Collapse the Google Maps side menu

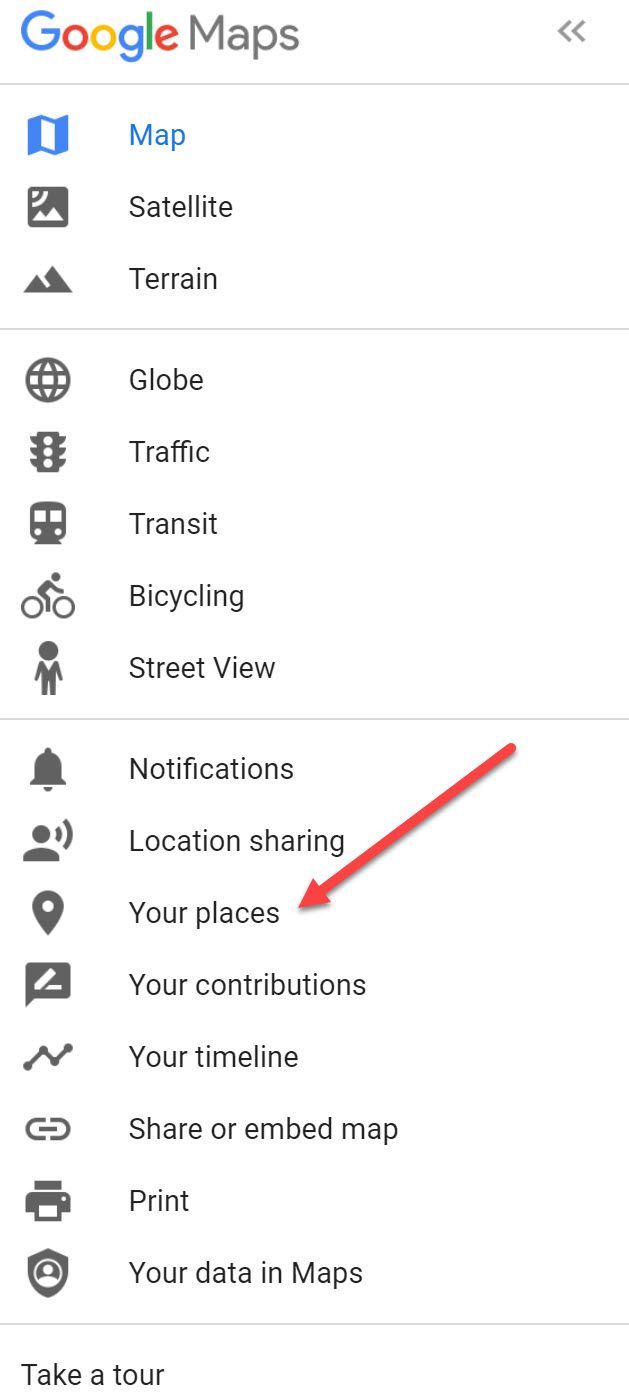571,33
